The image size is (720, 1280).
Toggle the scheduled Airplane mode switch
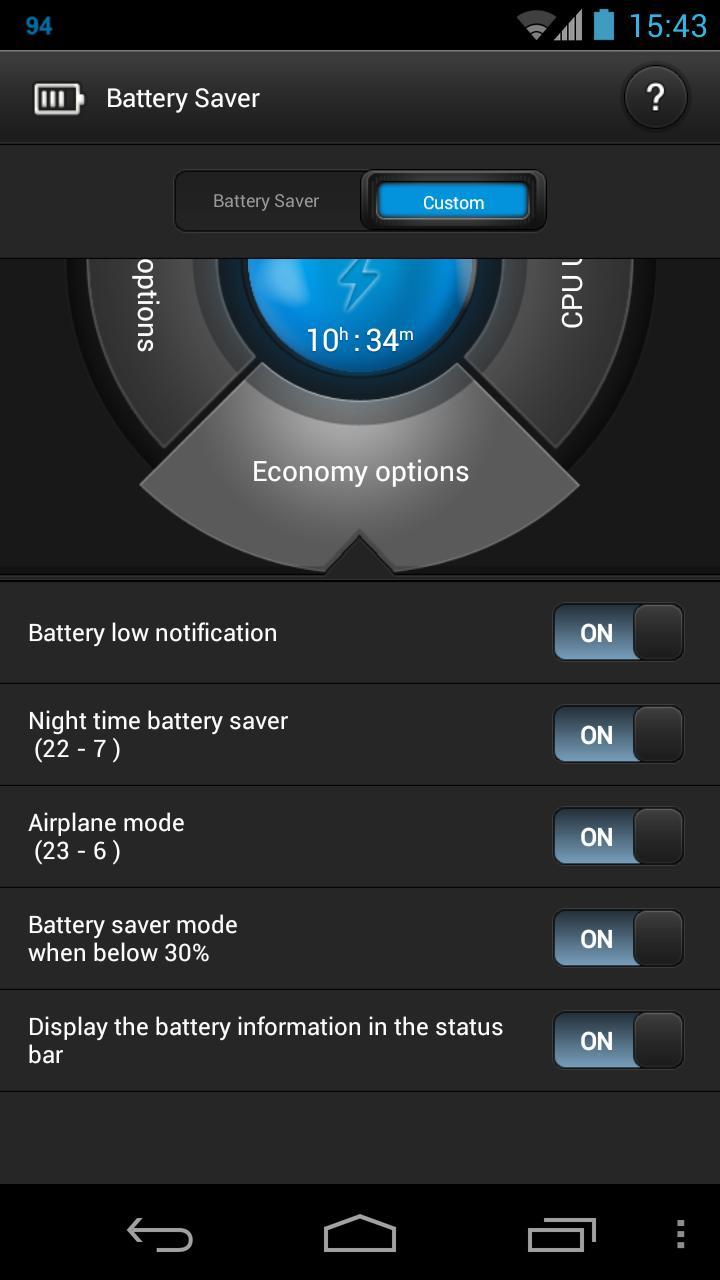click(x=618, y=837)
